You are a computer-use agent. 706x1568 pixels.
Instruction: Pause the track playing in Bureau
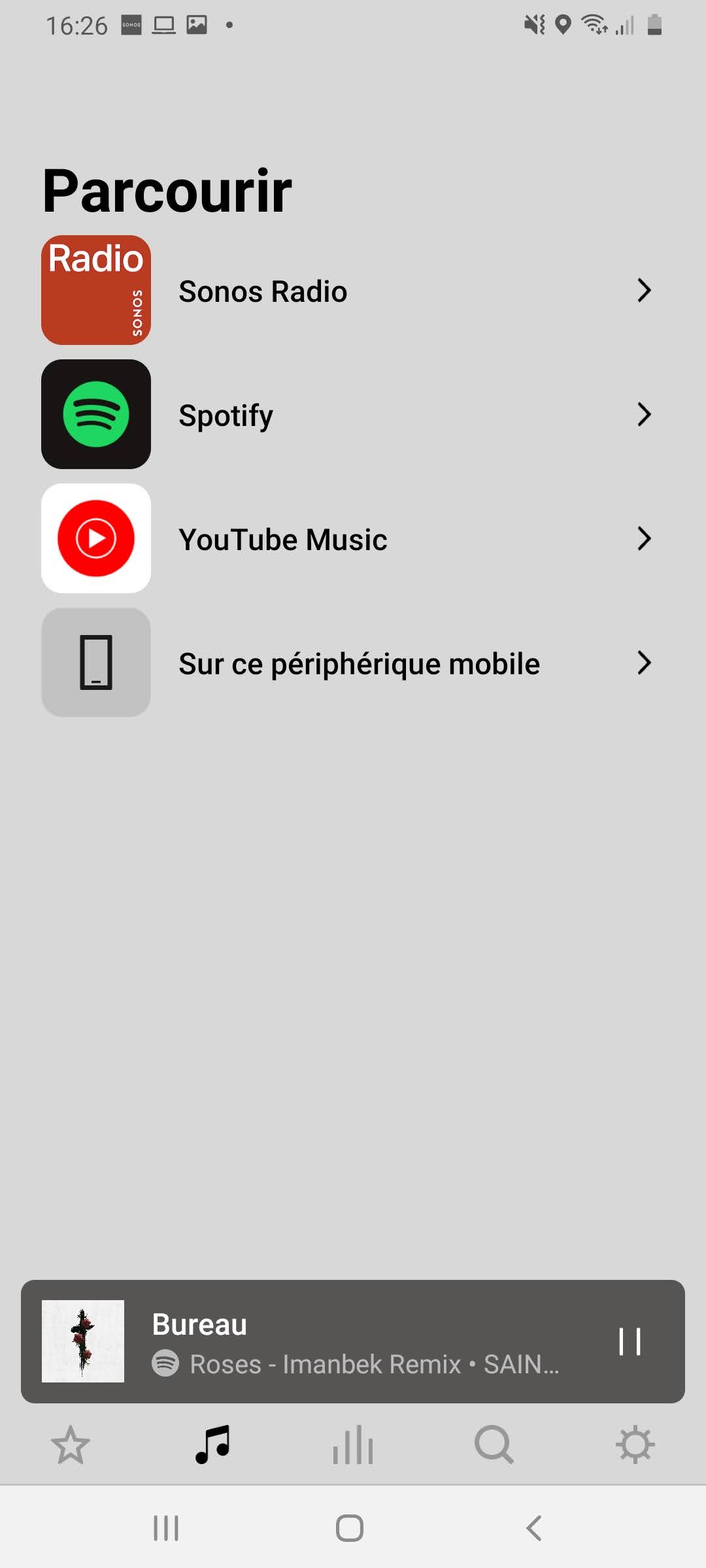tap(630, 1341)
